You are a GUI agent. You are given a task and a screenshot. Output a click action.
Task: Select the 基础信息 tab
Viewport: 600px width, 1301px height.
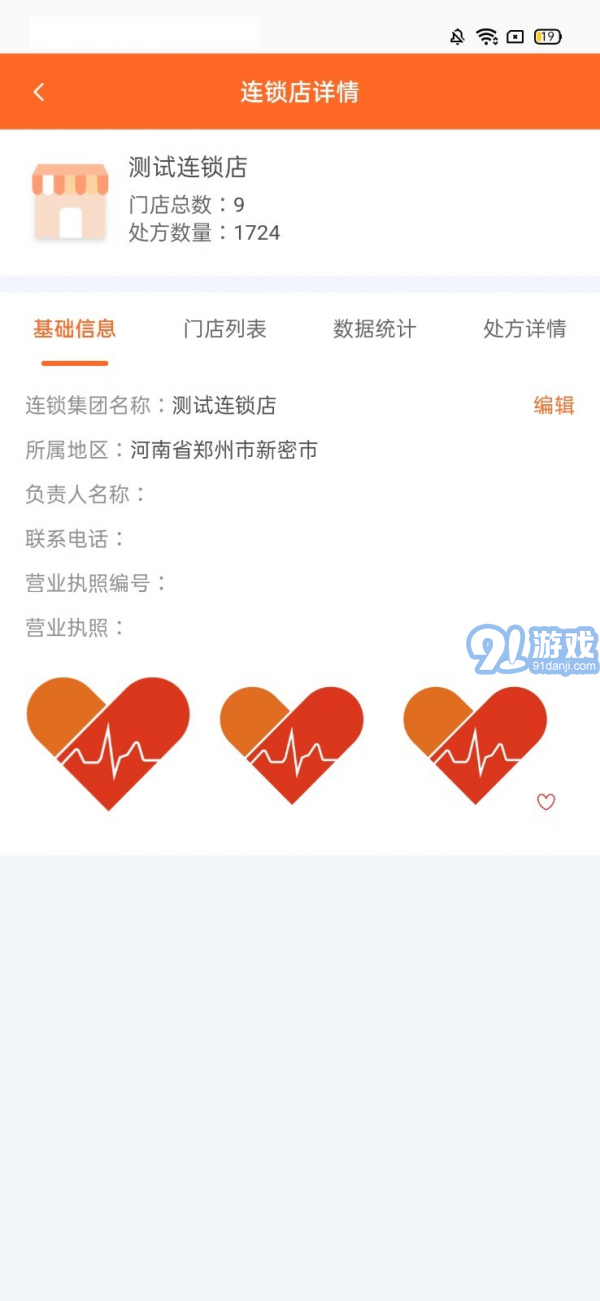pos(75,329)
